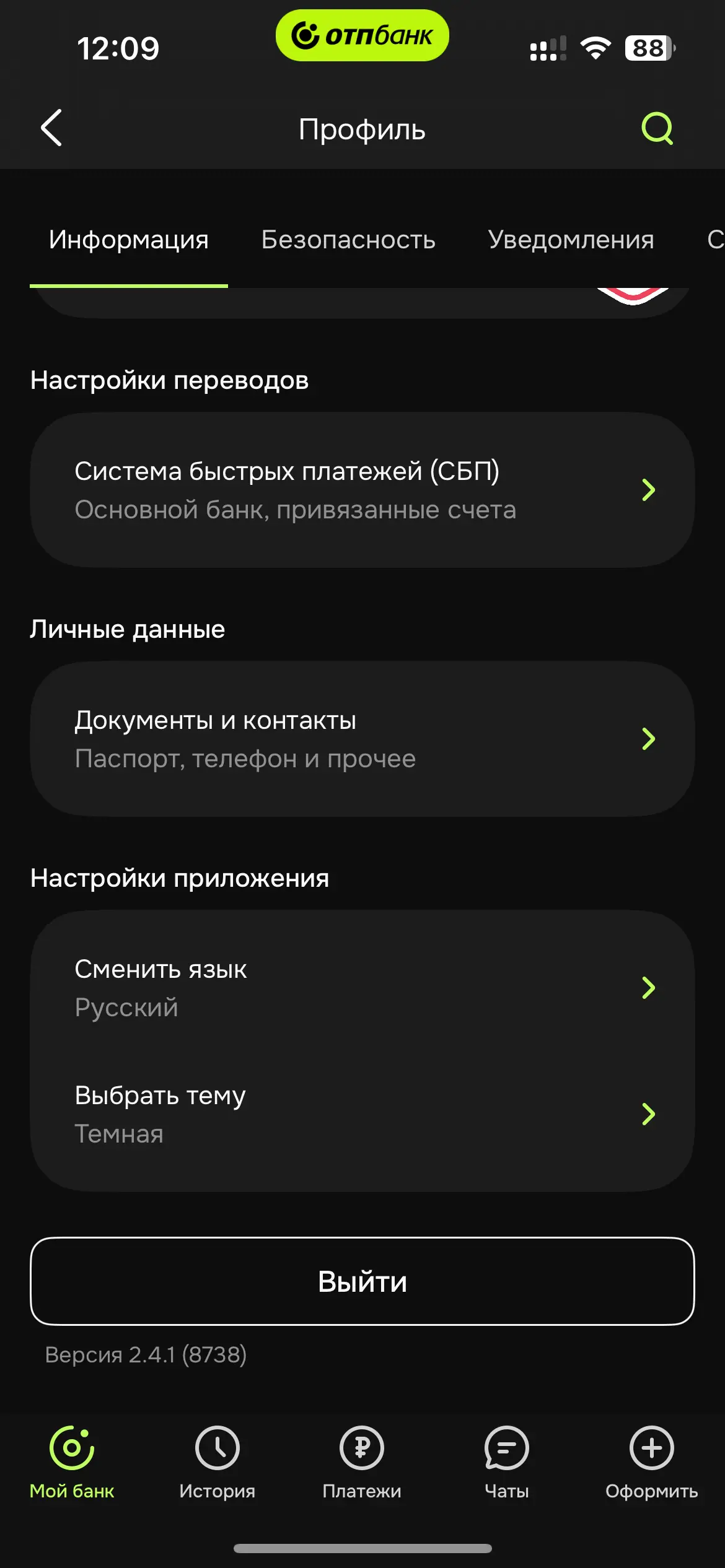Go to the Мой банк tab
The height and width of the screenshot is (1568, 725).
point(72,1462)
